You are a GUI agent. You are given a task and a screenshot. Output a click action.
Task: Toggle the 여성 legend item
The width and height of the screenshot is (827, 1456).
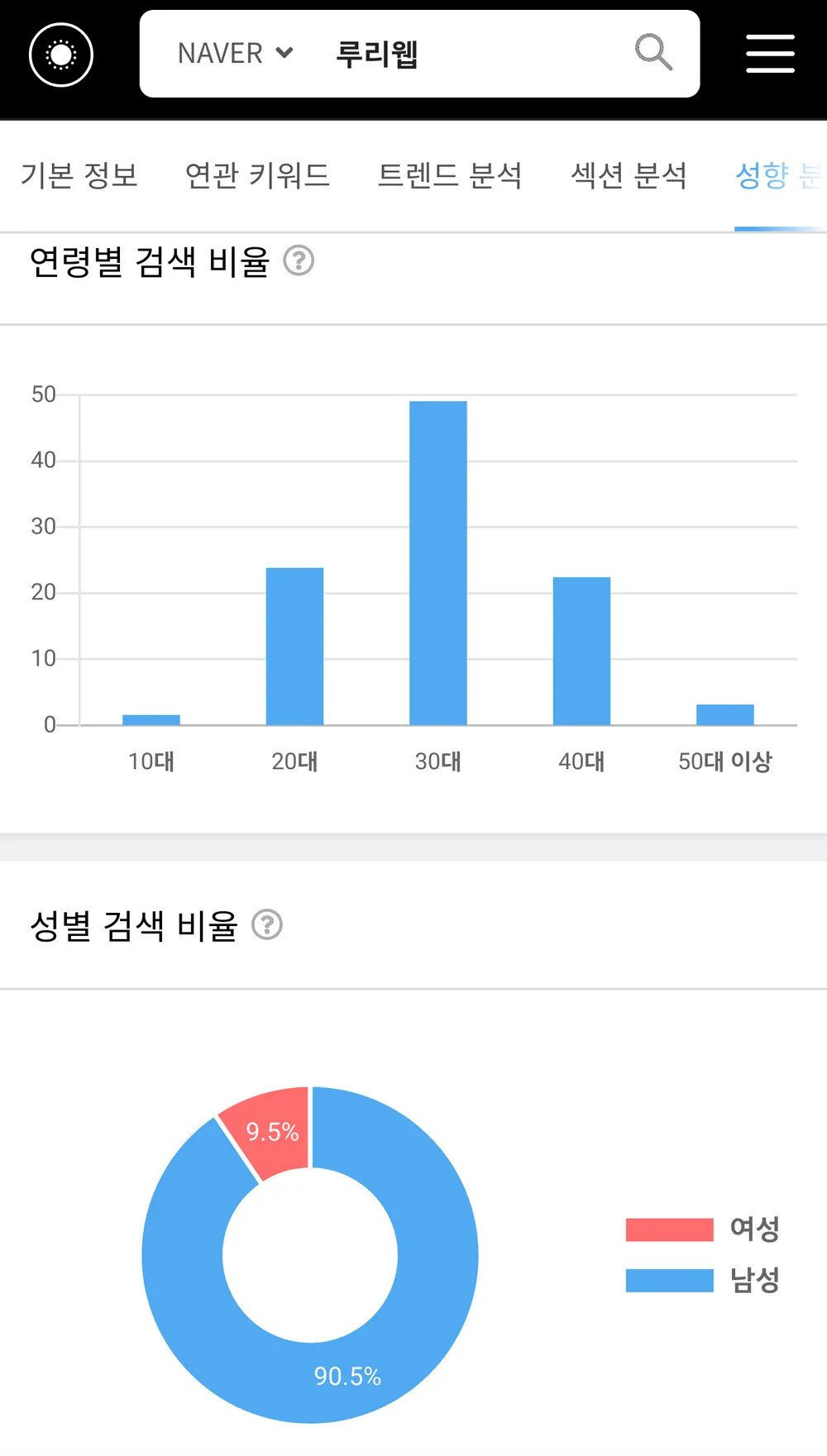(x=702, y=1229)
